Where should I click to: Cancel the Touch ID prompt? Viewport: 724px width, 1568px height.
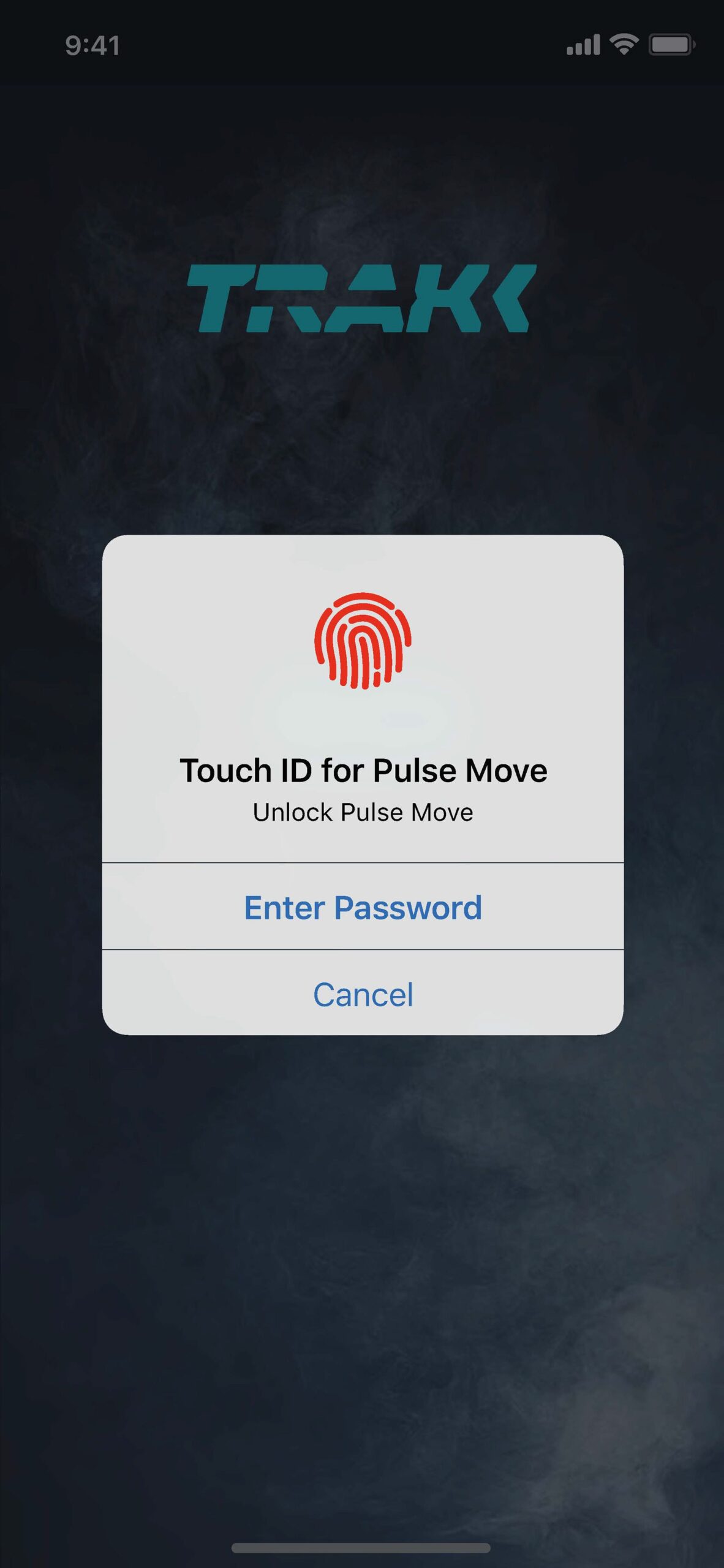(363, 993)
